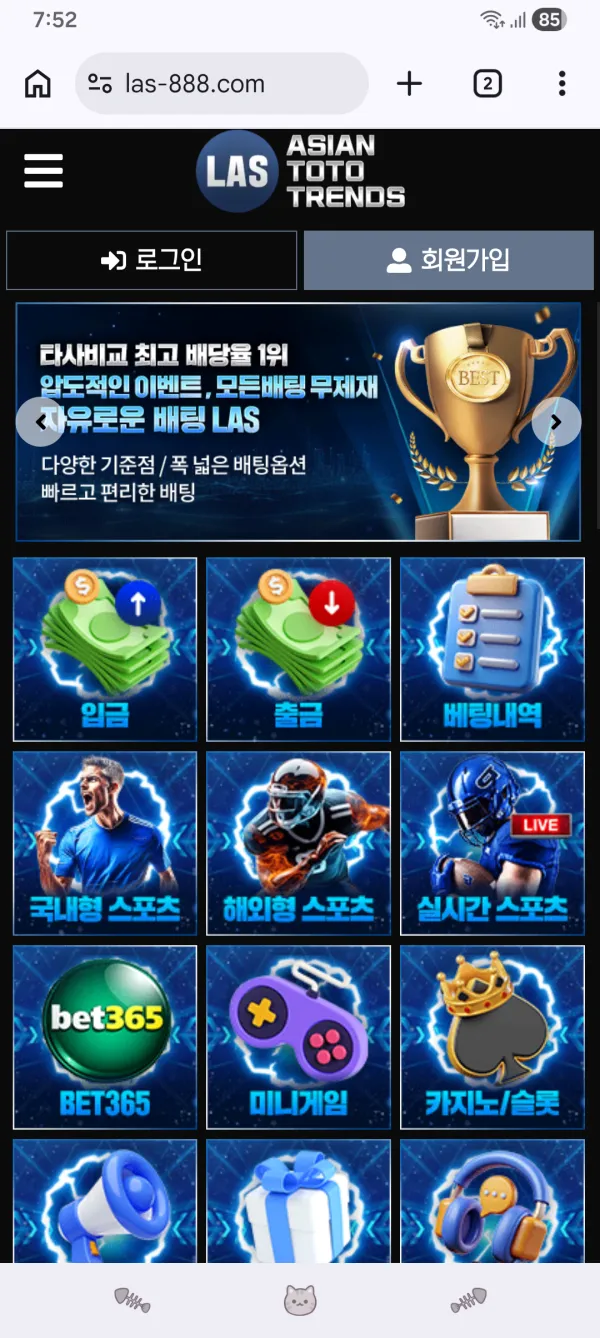Open the 카지노/슬롯 tile
600x1338 pixels.
tap(492, 1037)
